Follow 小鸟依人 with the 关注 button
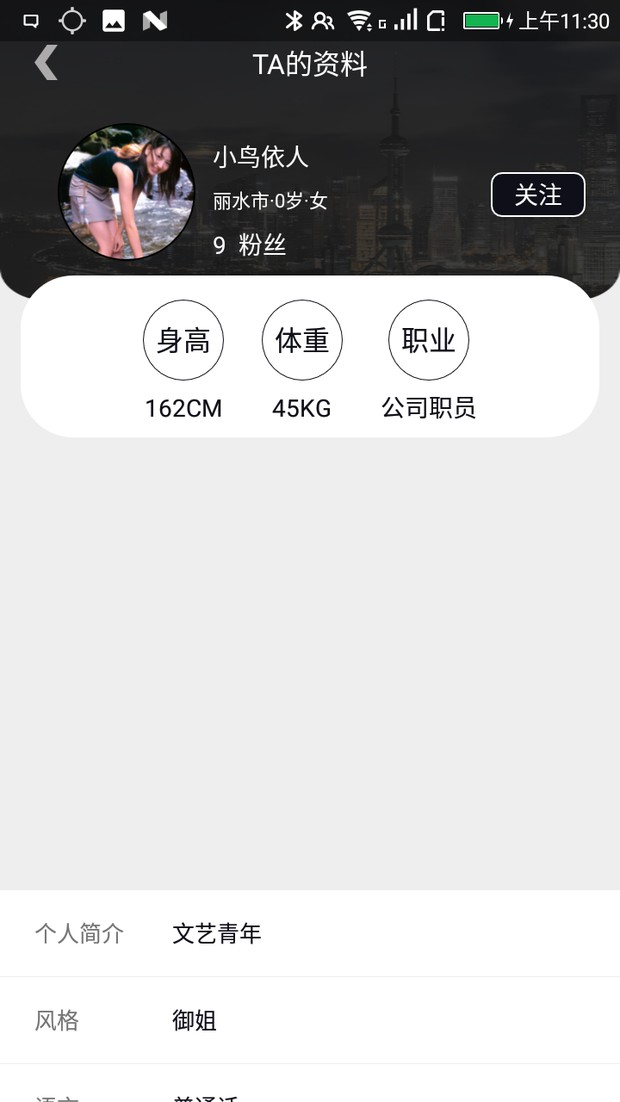620x1102 pixels. click(x=538, y=195)
